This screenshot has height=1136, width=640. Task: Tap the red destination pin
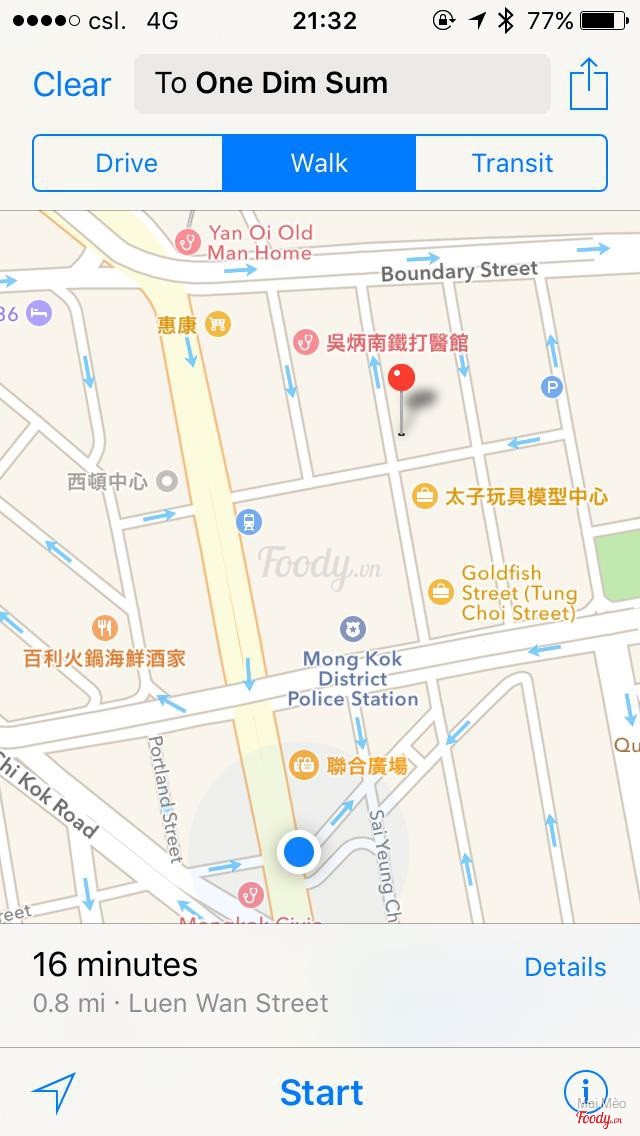(x=402, y=380)
